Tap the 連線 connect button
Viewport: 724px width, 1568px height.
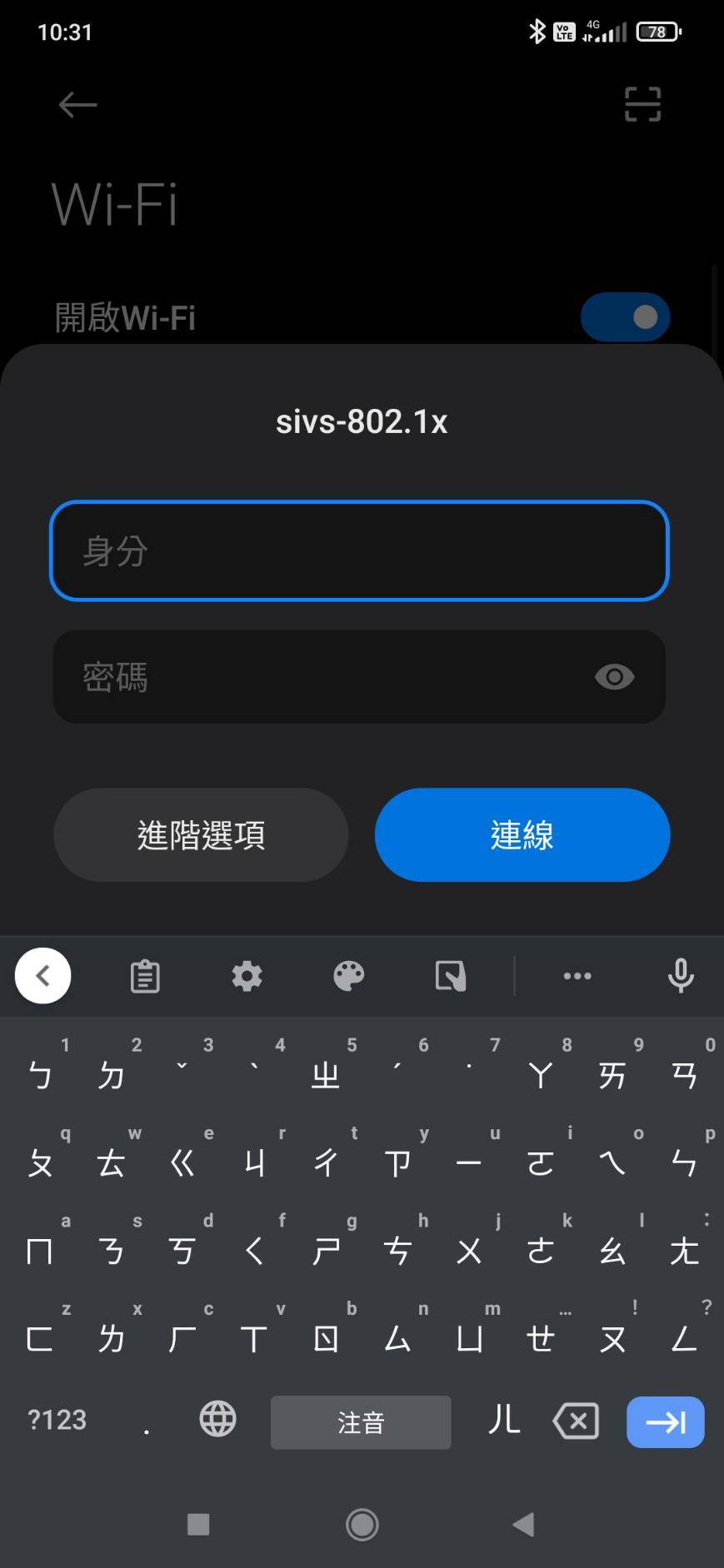[522, 835]
